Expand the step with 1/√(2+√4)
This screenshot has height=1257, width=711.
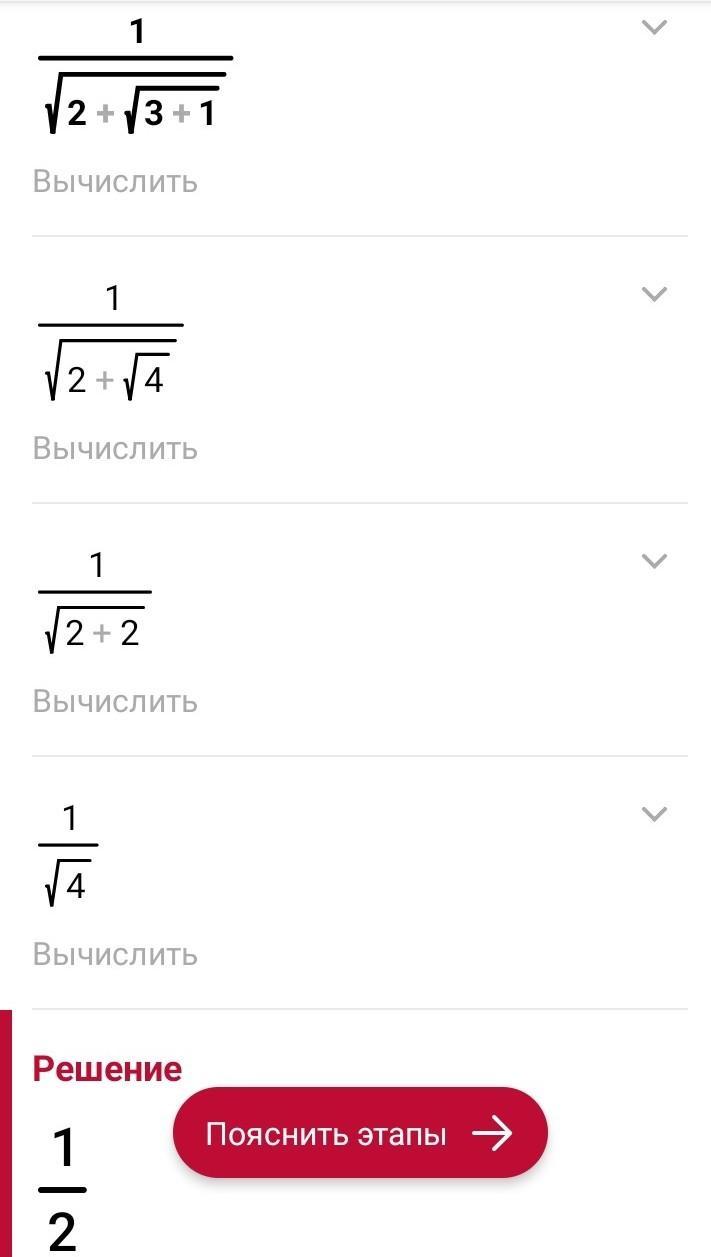[653, 294]
